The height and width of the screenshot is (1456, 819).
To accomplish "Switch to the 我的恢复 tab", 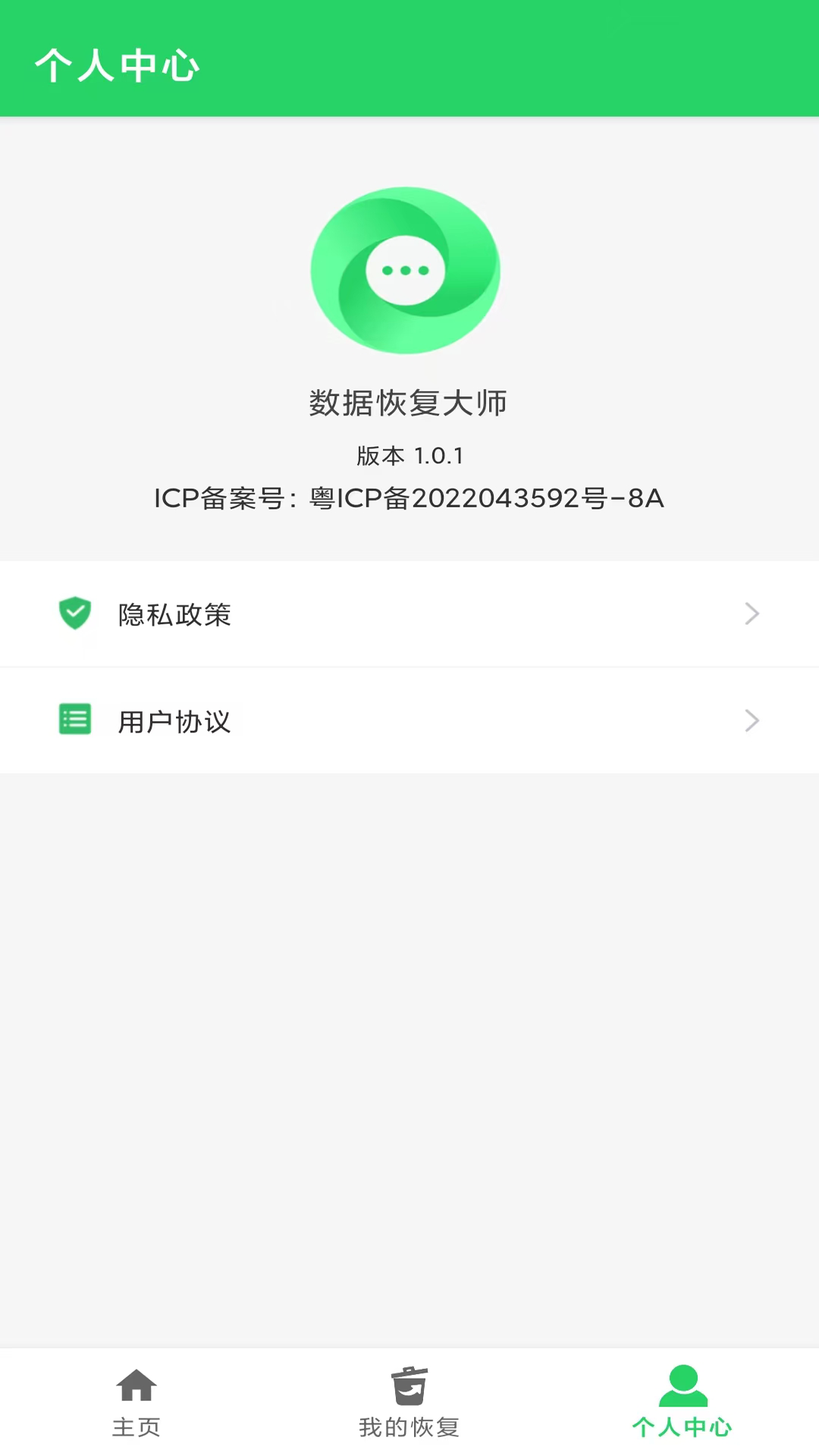I will 409,1407.
